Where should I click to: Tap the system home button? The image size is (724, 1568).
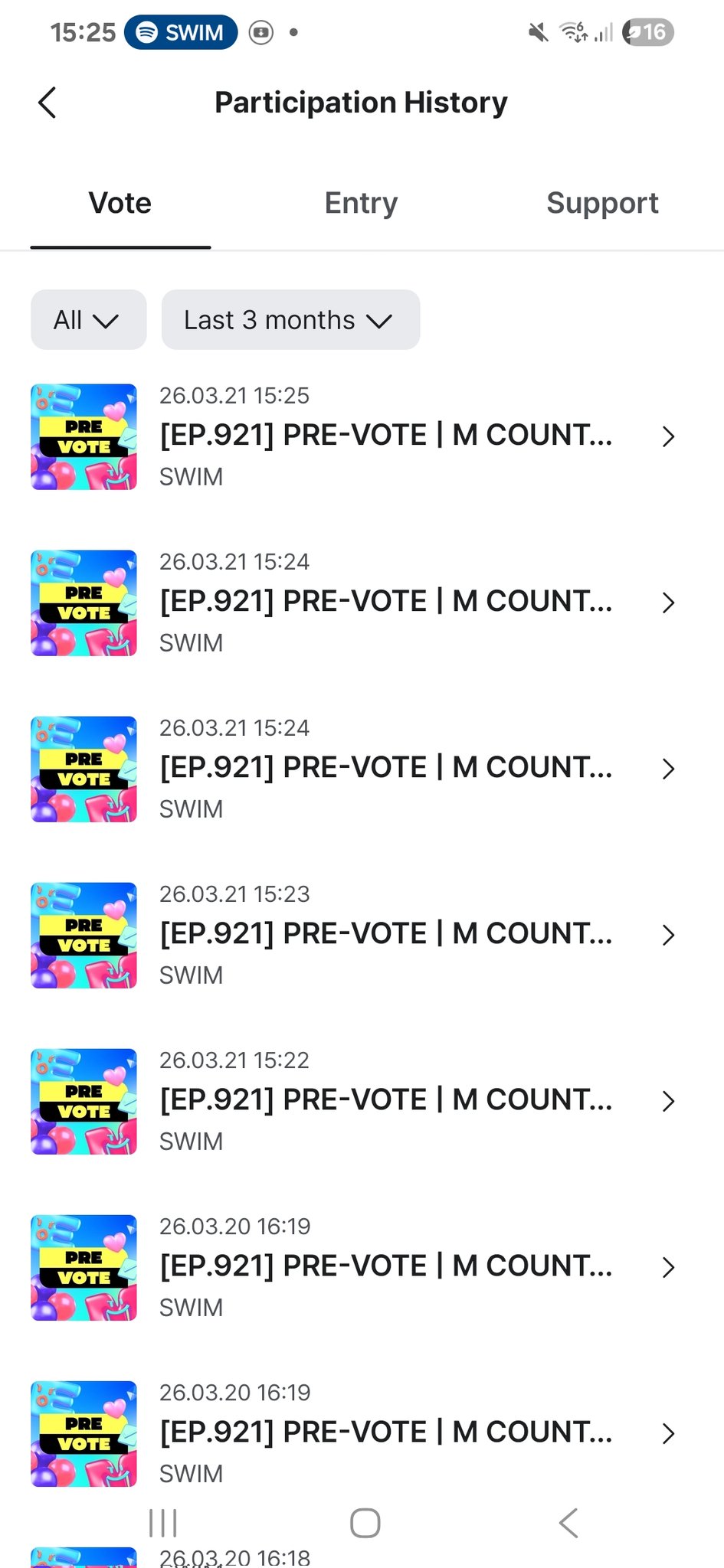(365, 1523)
